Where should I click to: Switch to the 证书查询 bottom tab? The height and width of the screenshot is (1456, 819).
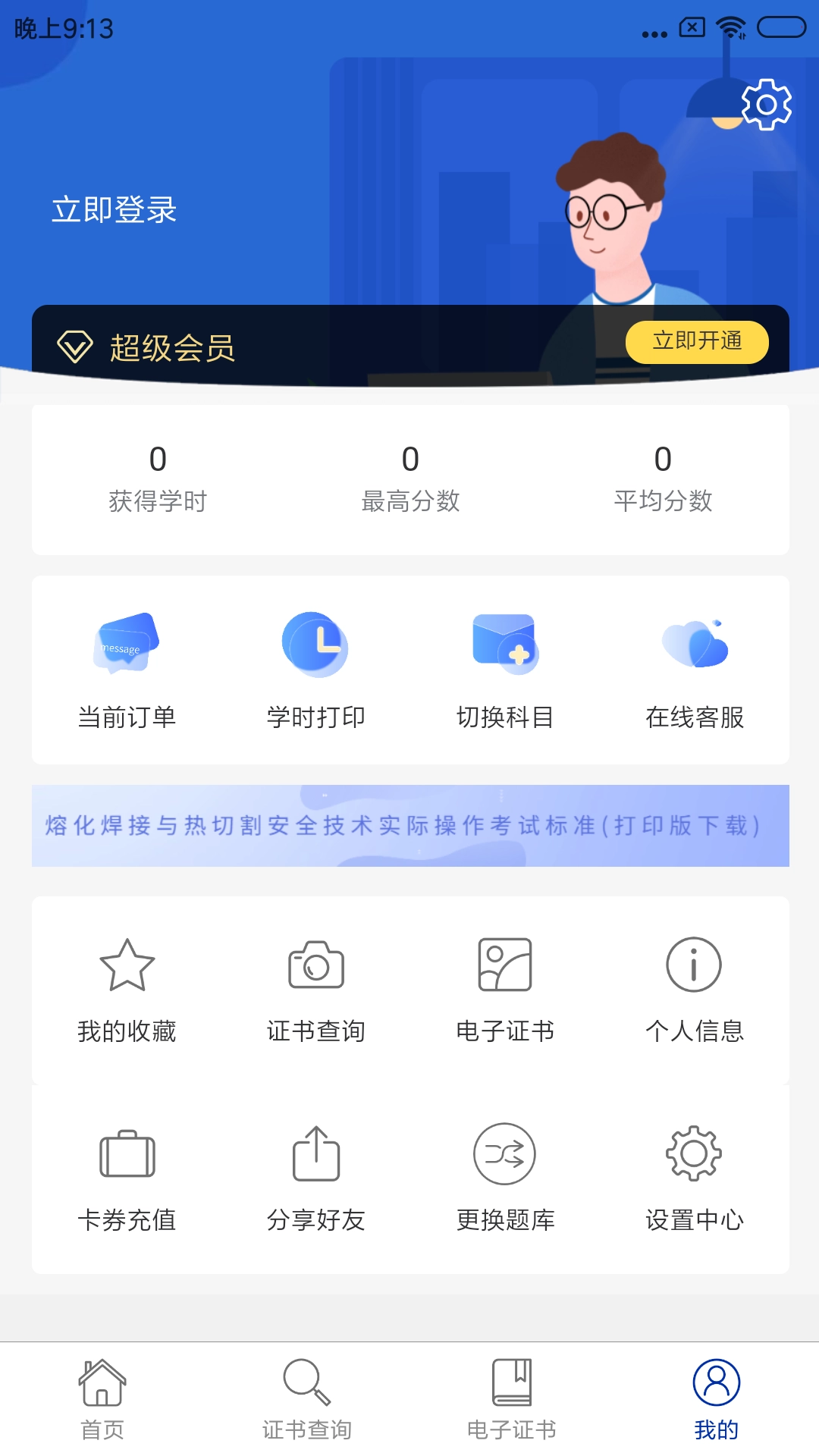[307, 1399]
